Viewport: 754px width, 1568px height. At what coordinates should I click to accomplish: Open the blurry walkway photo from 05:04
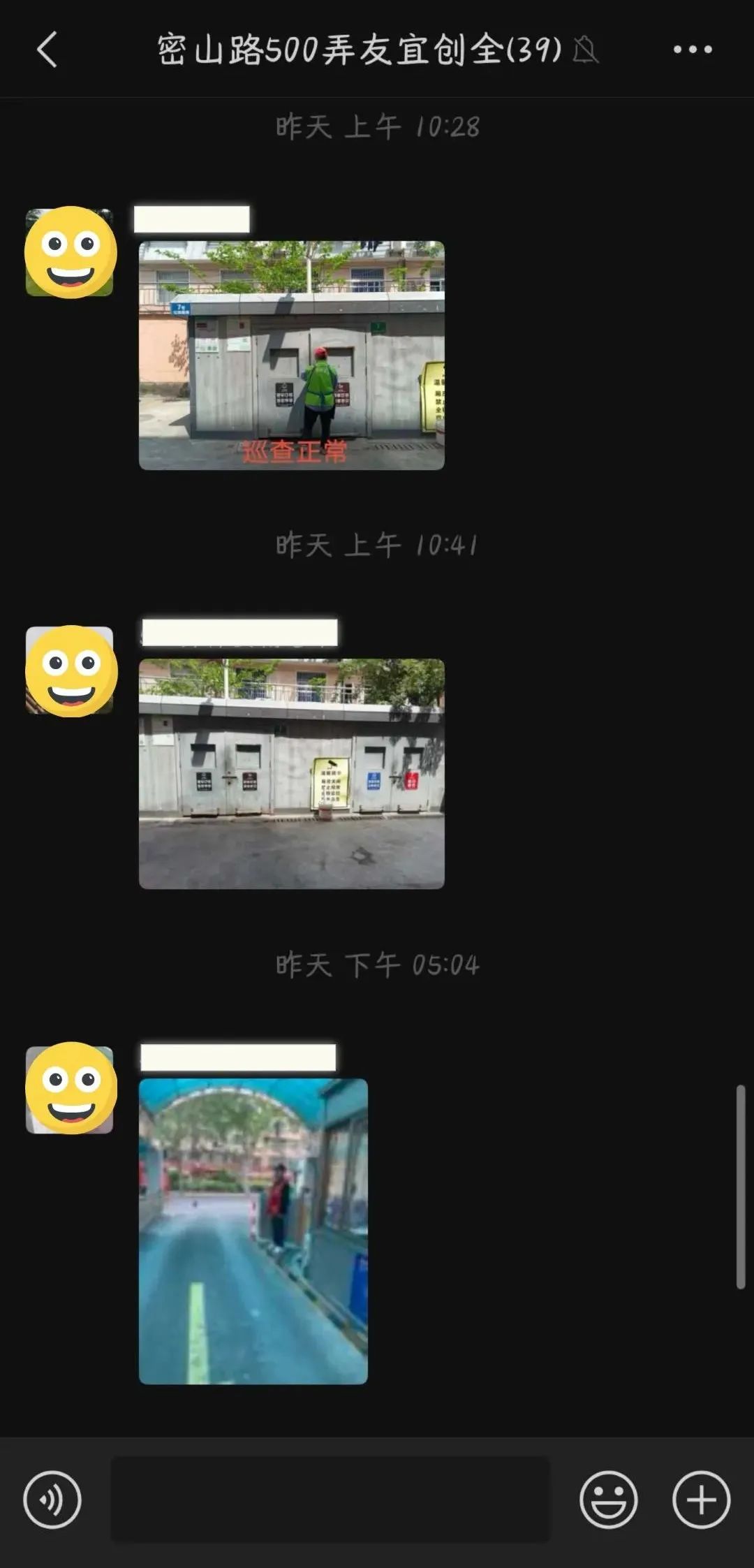click(253, 1231)
